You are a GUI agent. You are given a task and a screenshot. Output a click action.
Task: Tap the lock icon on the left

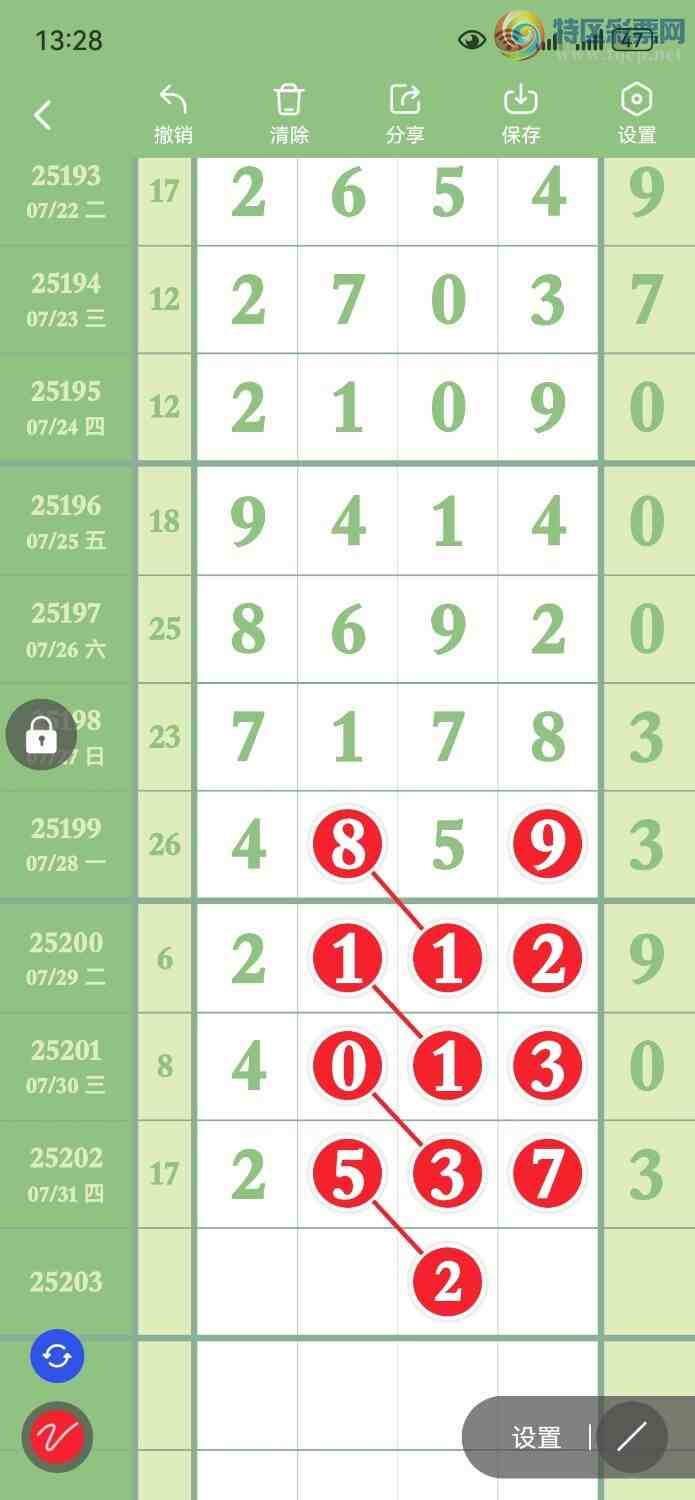pos(41,737)
